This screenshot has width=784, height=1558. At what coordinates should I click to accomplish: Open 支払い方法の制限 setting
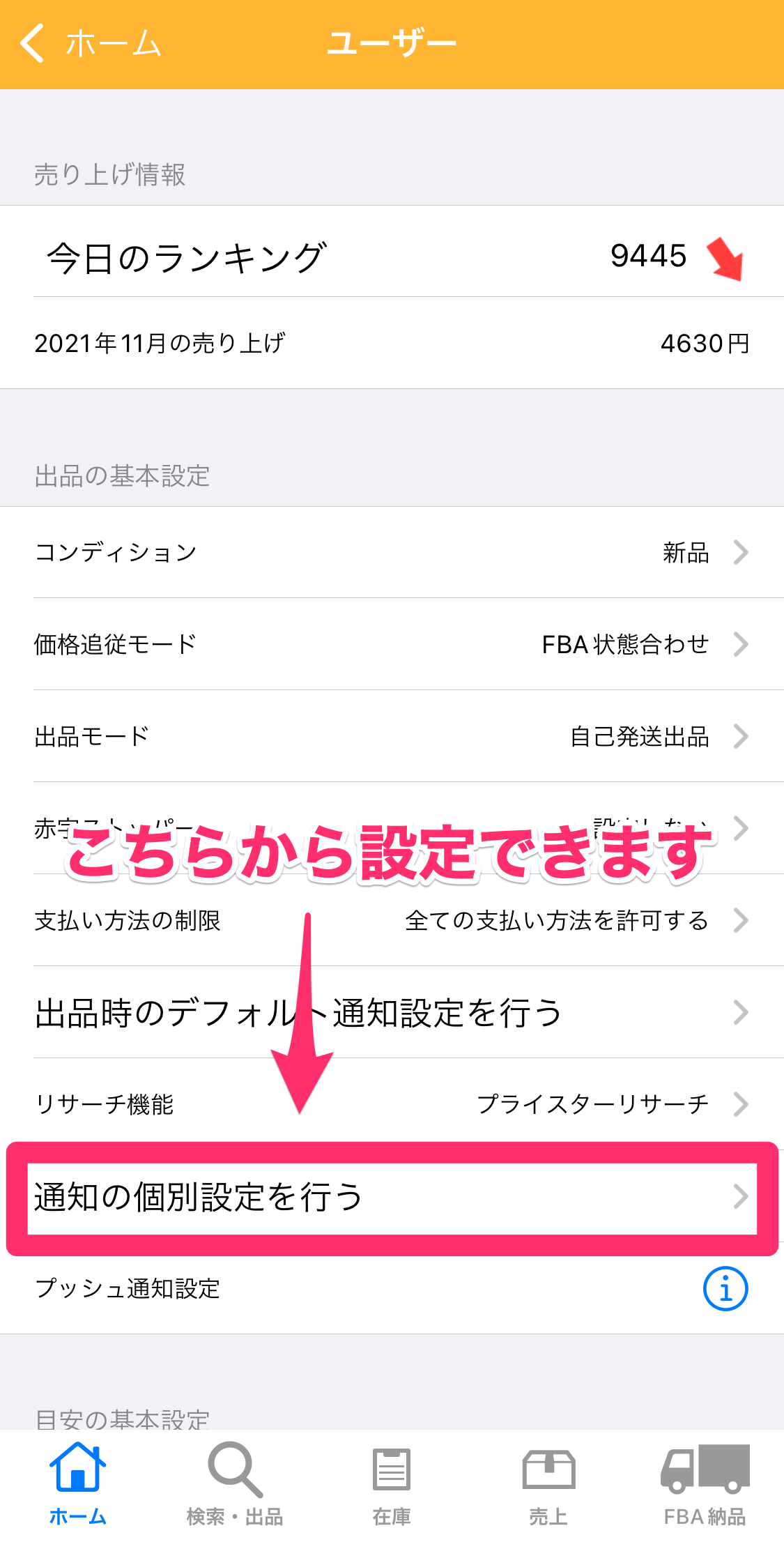tap(392, 920)
